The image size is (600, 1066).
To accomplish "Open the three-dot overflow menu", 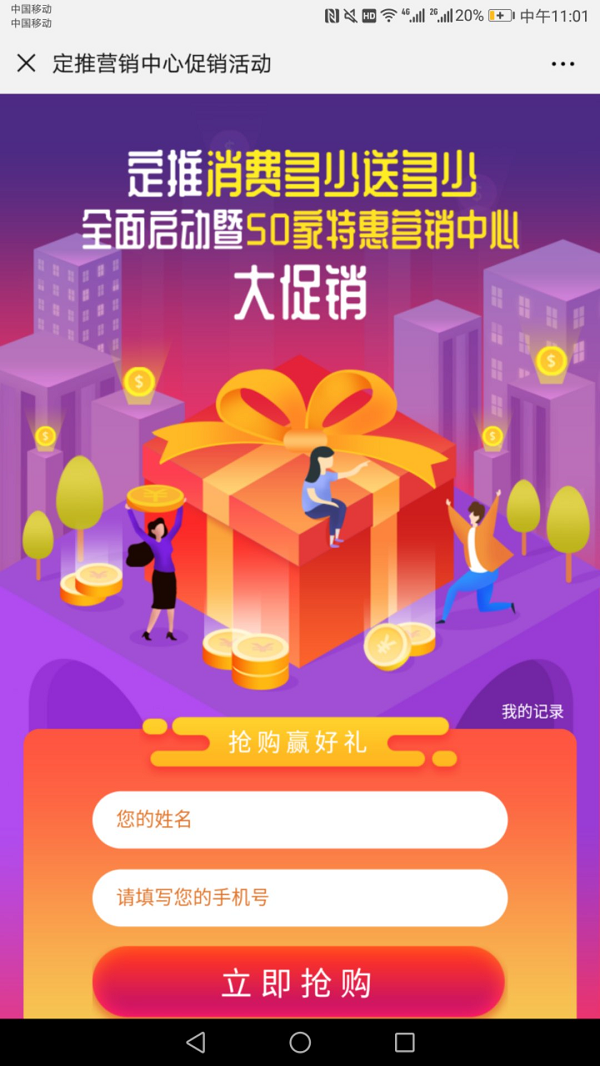I will [563, 64].
